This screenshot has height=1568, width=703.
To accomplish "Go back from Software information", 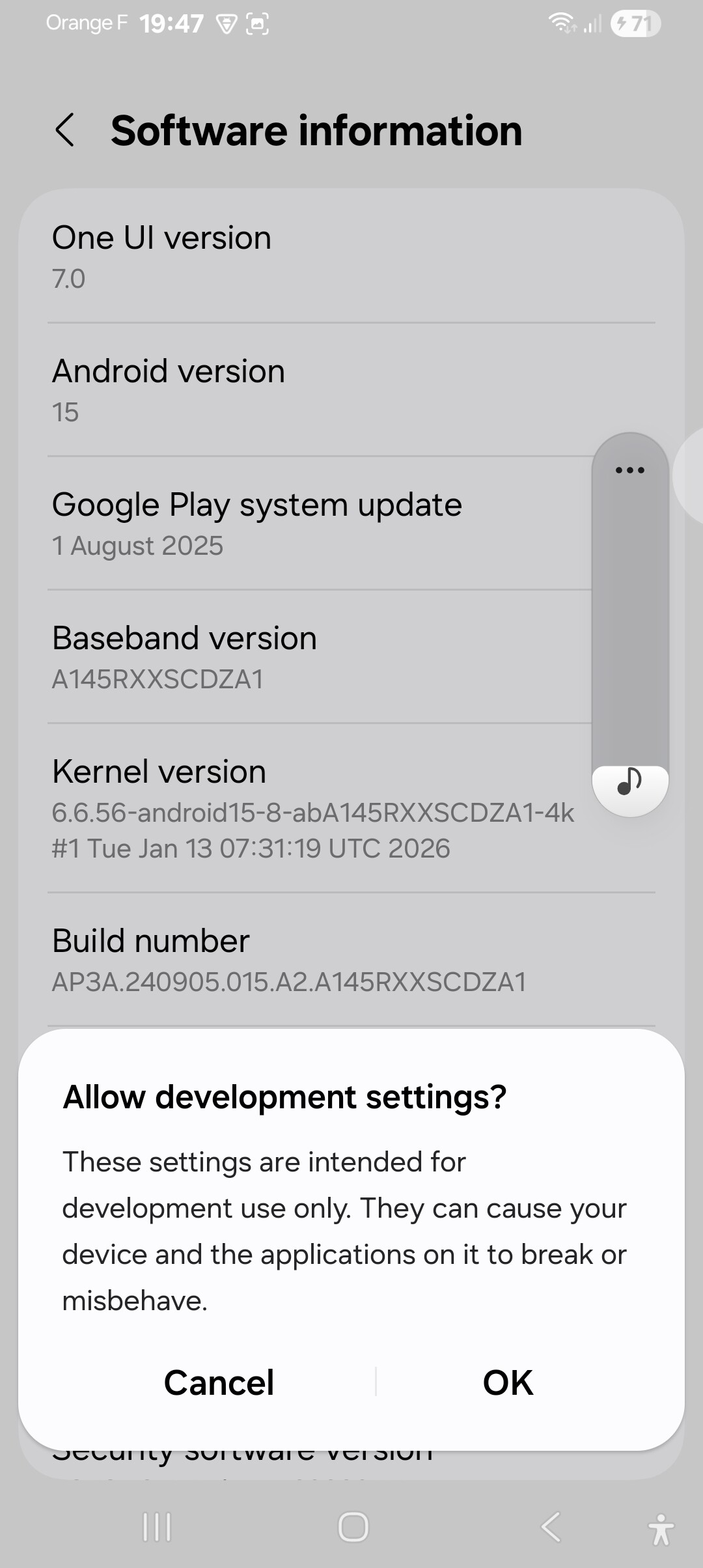I will [x=65, y=130].
